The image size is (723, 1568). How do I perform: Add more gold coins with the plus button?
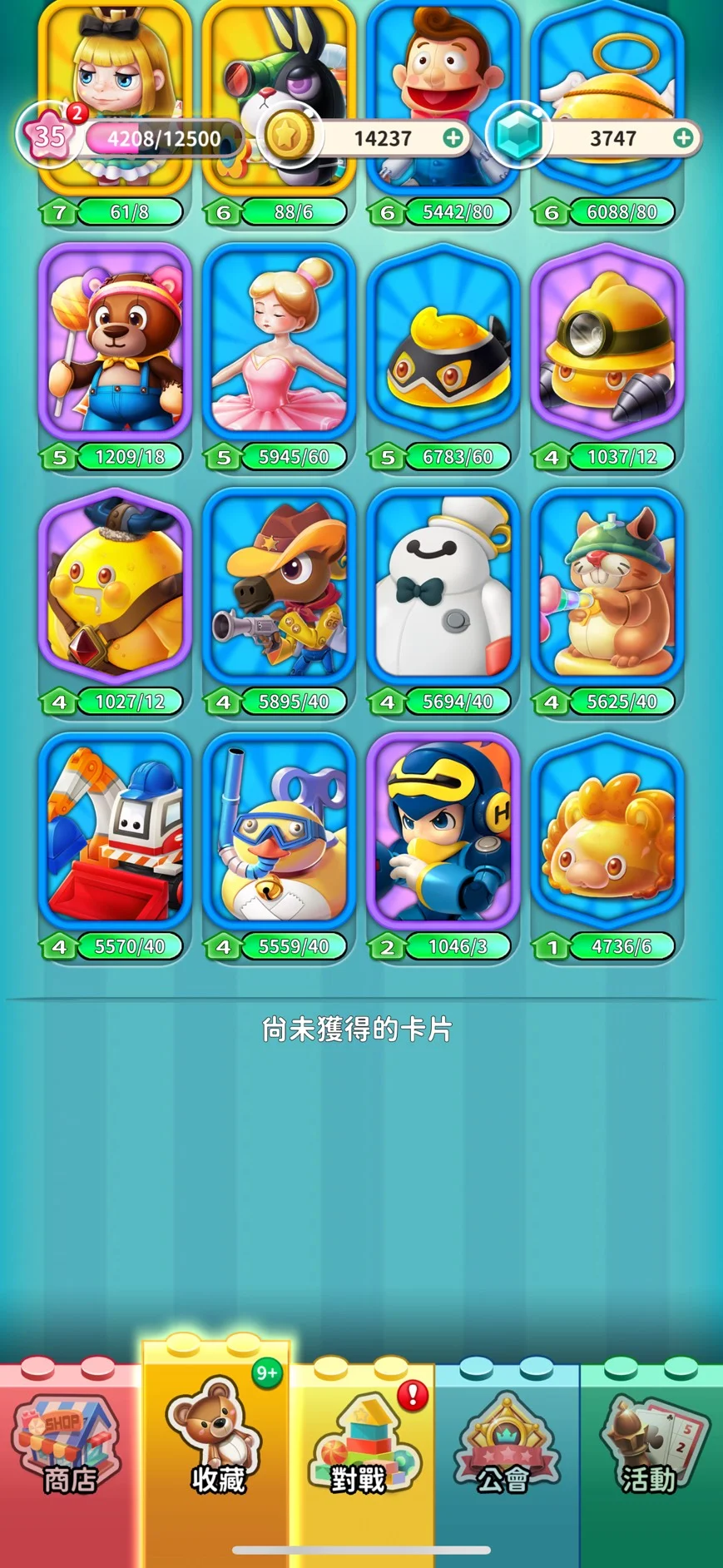click(453, 138)
